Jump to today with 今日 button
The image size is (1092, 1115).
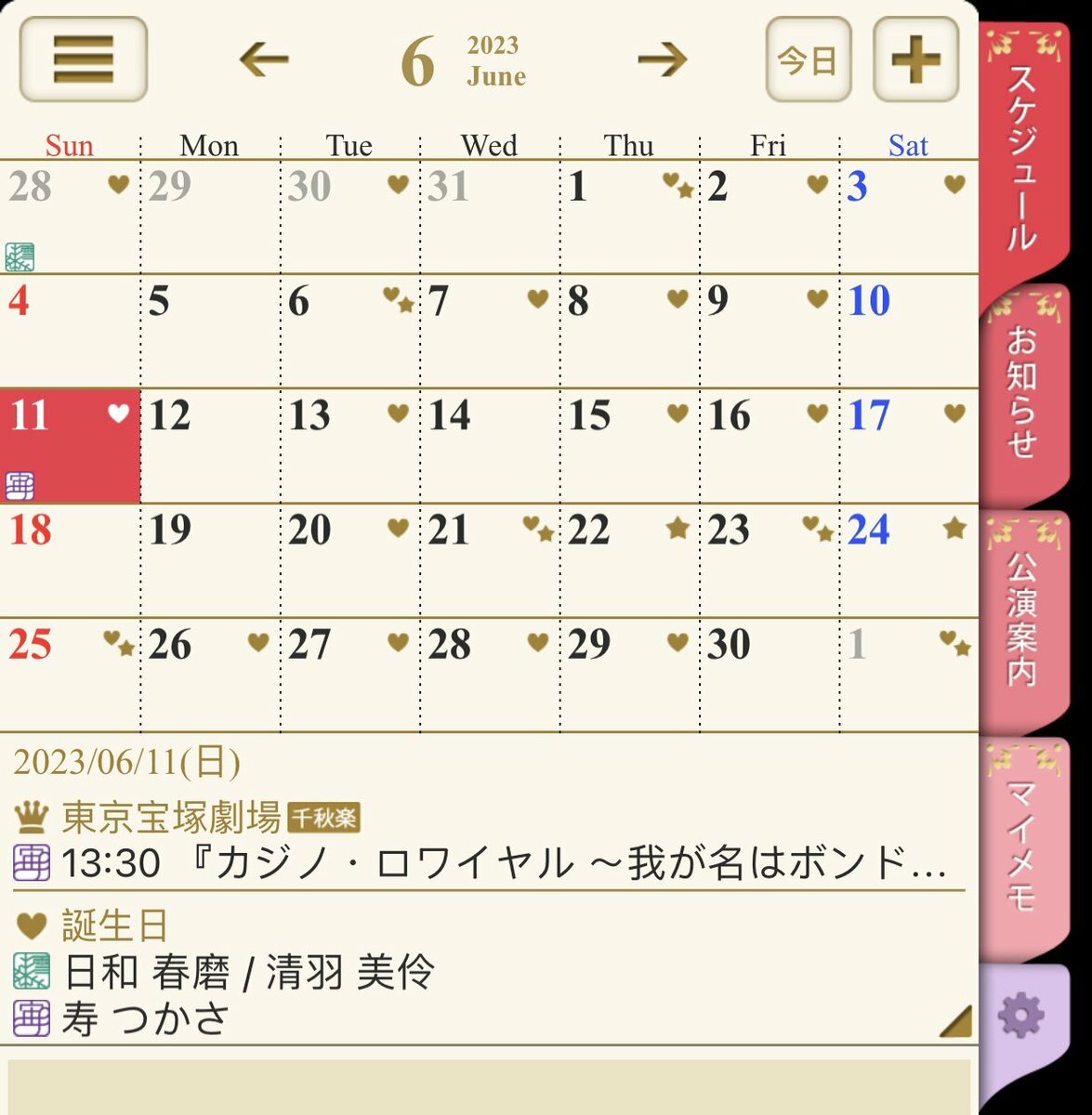[808, 60]
